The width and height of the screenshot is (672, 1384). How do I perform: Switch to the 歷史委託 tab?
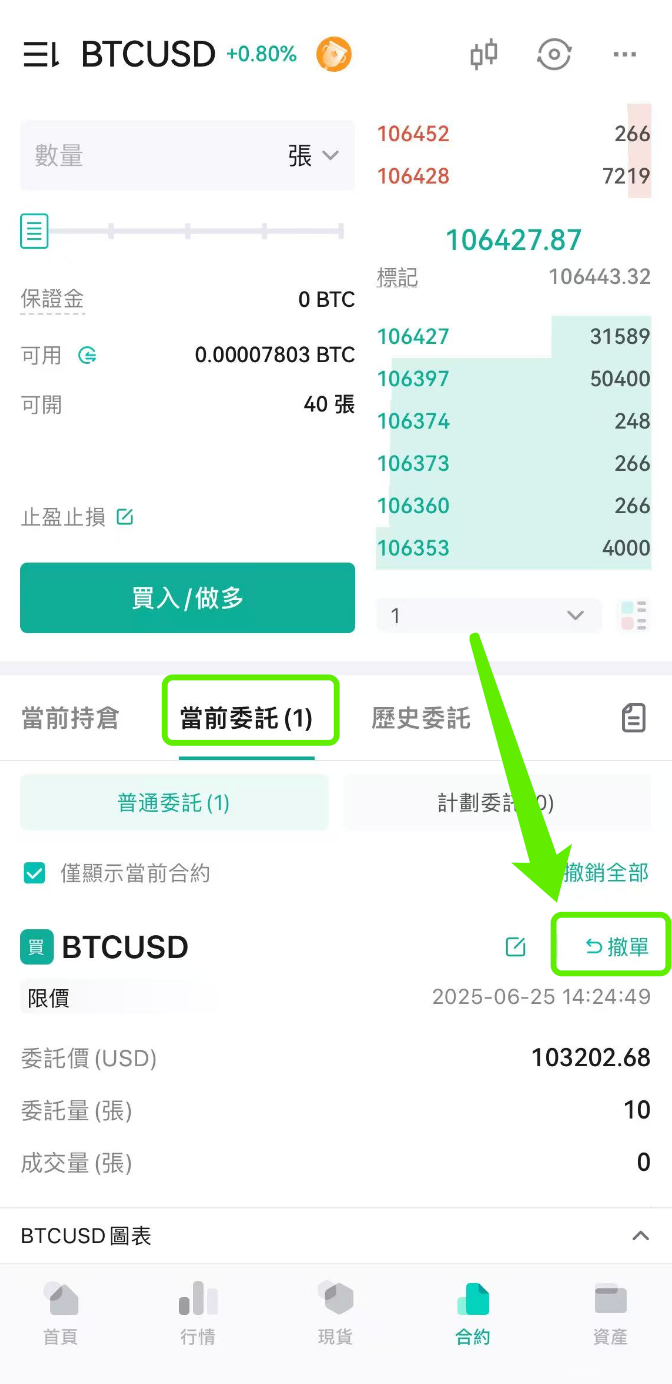click(420, 718)
